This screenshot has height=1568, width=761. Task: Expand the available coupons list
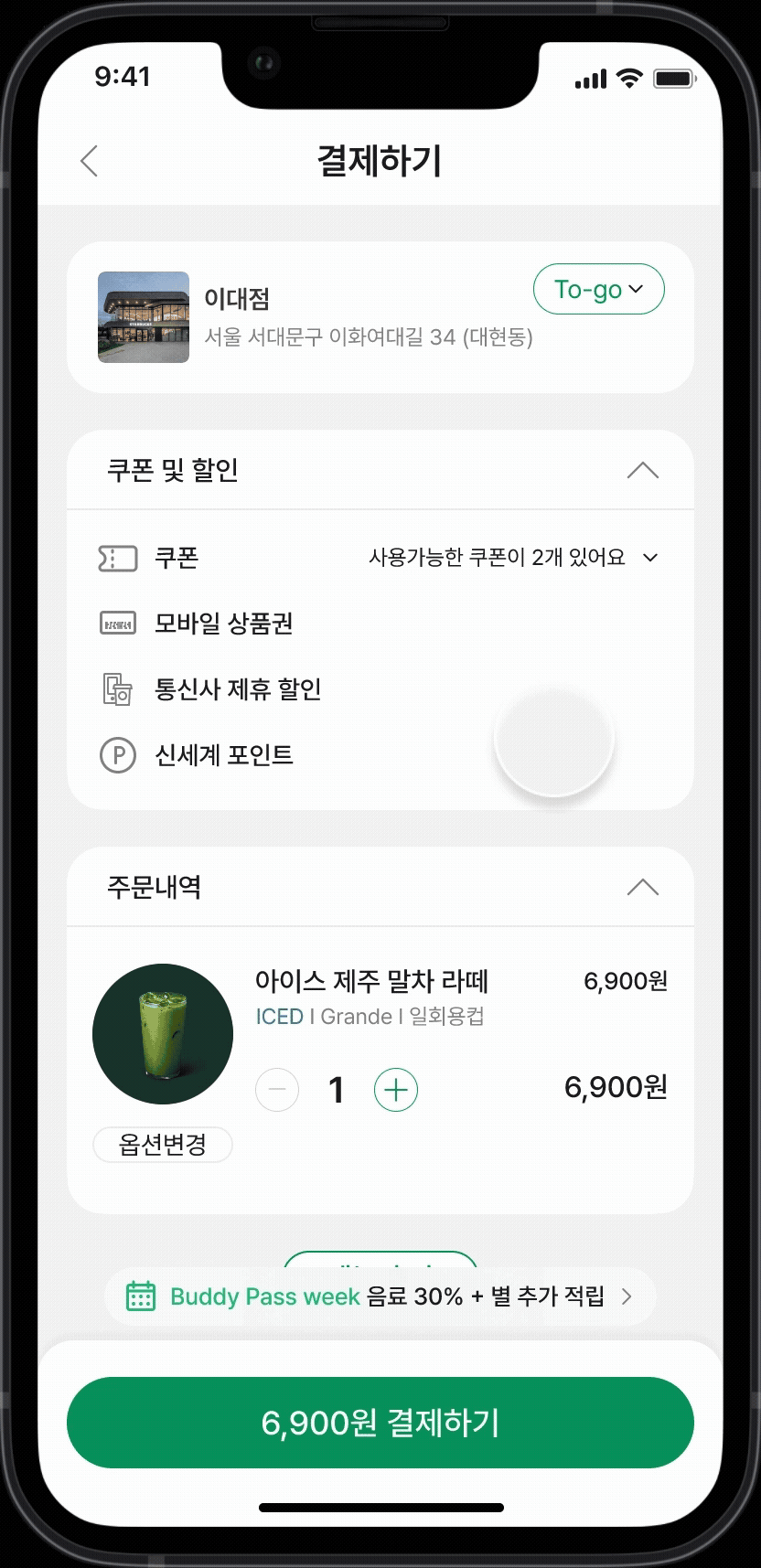[650, 558]
